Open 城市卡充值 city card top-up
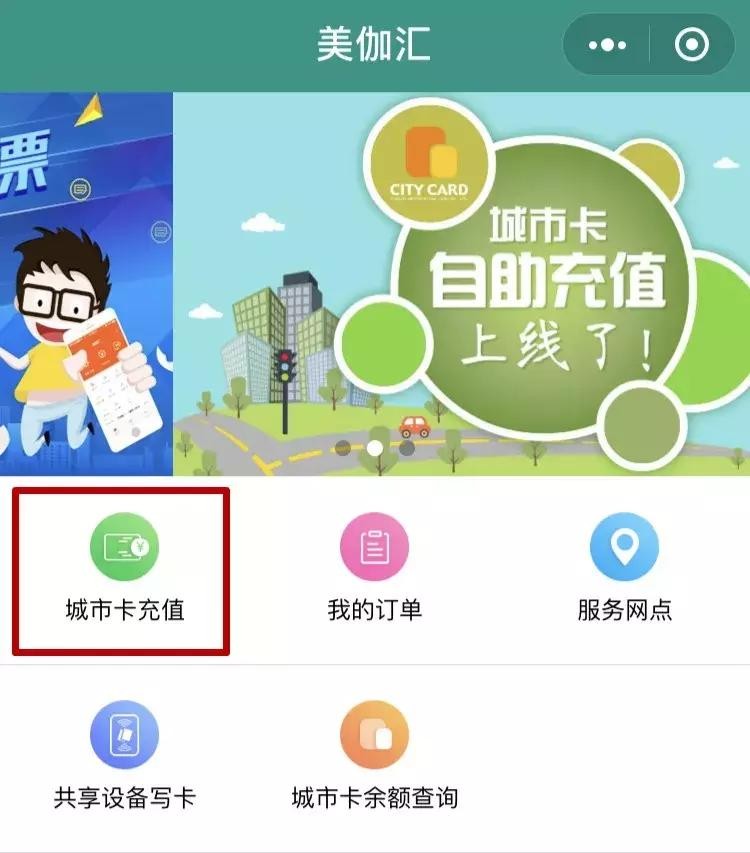750x853 pixels. click(124, 568)
